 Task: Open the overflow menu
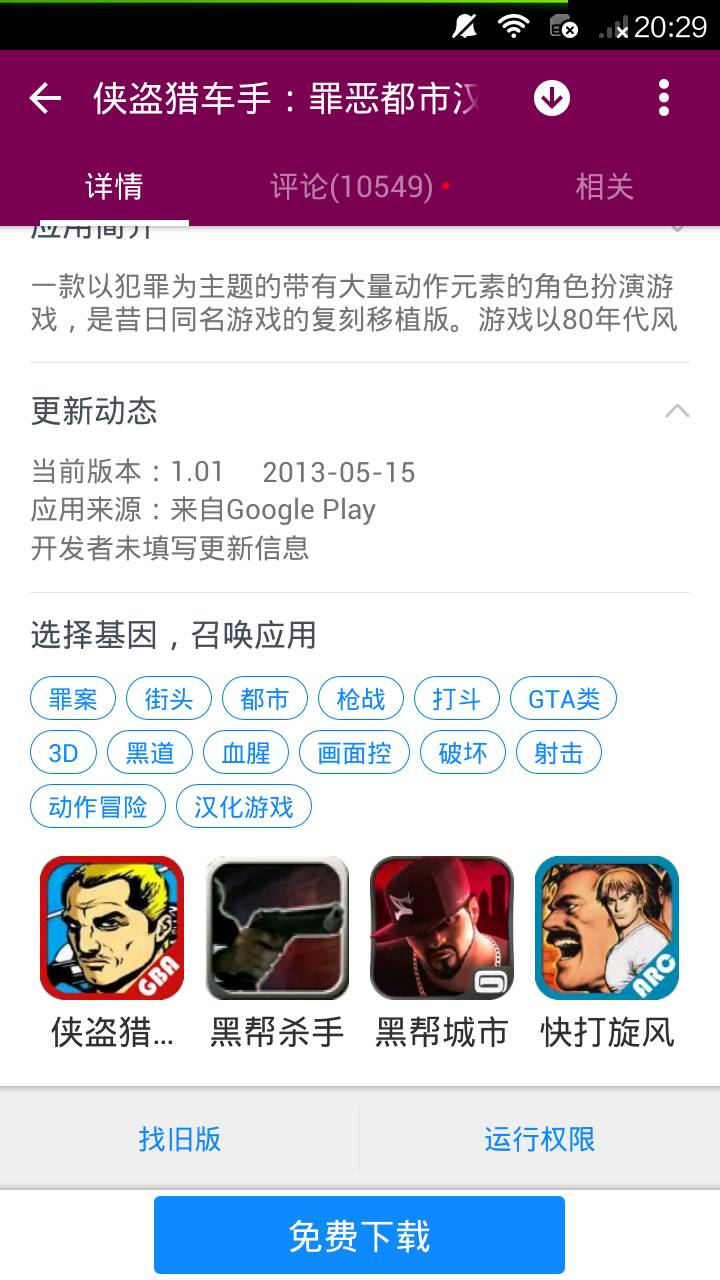pyautogui.click(x=663, y=98)
